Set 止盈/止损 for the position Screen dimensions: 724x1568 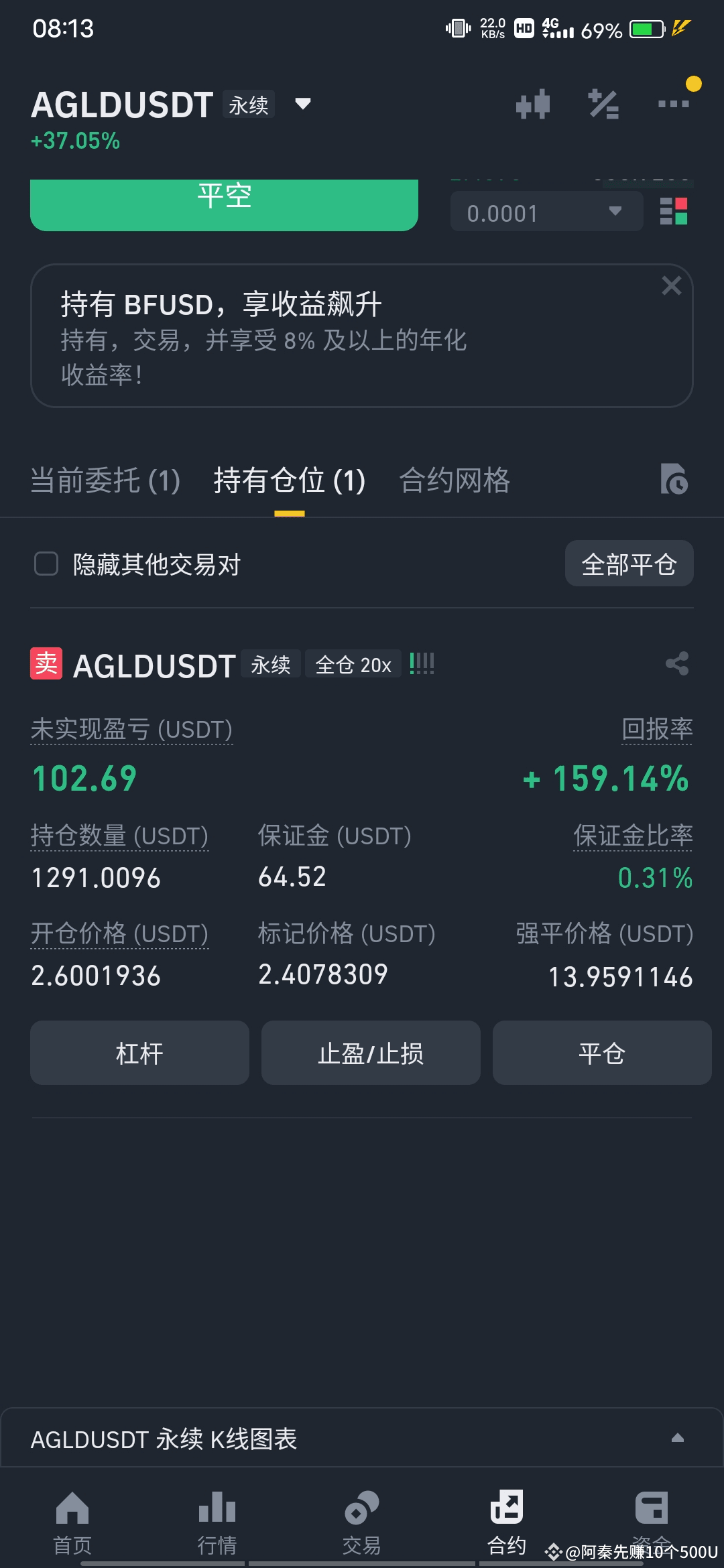tap(371, 1053)
